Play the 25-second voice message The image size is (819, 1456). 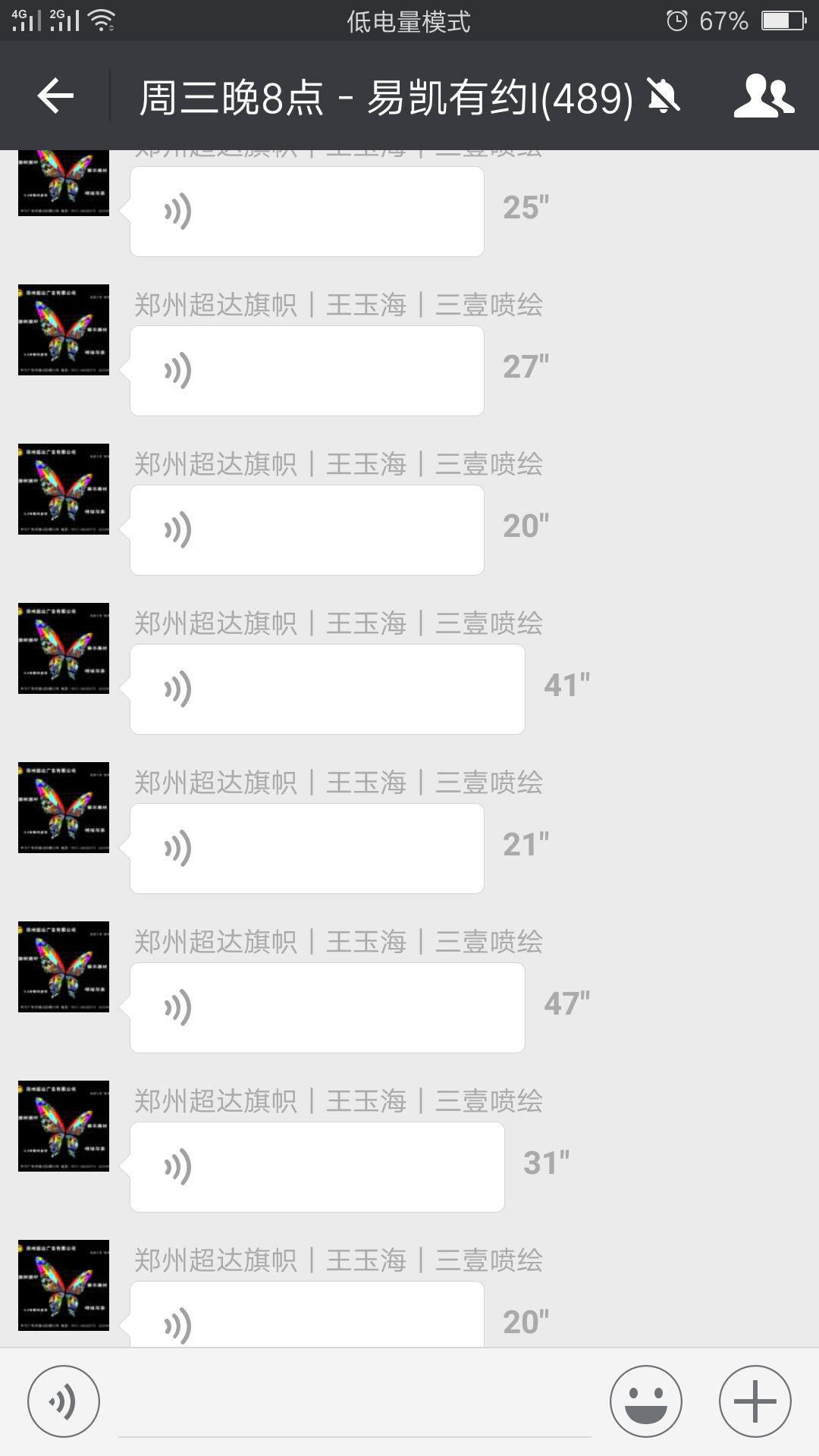(306, 212)
